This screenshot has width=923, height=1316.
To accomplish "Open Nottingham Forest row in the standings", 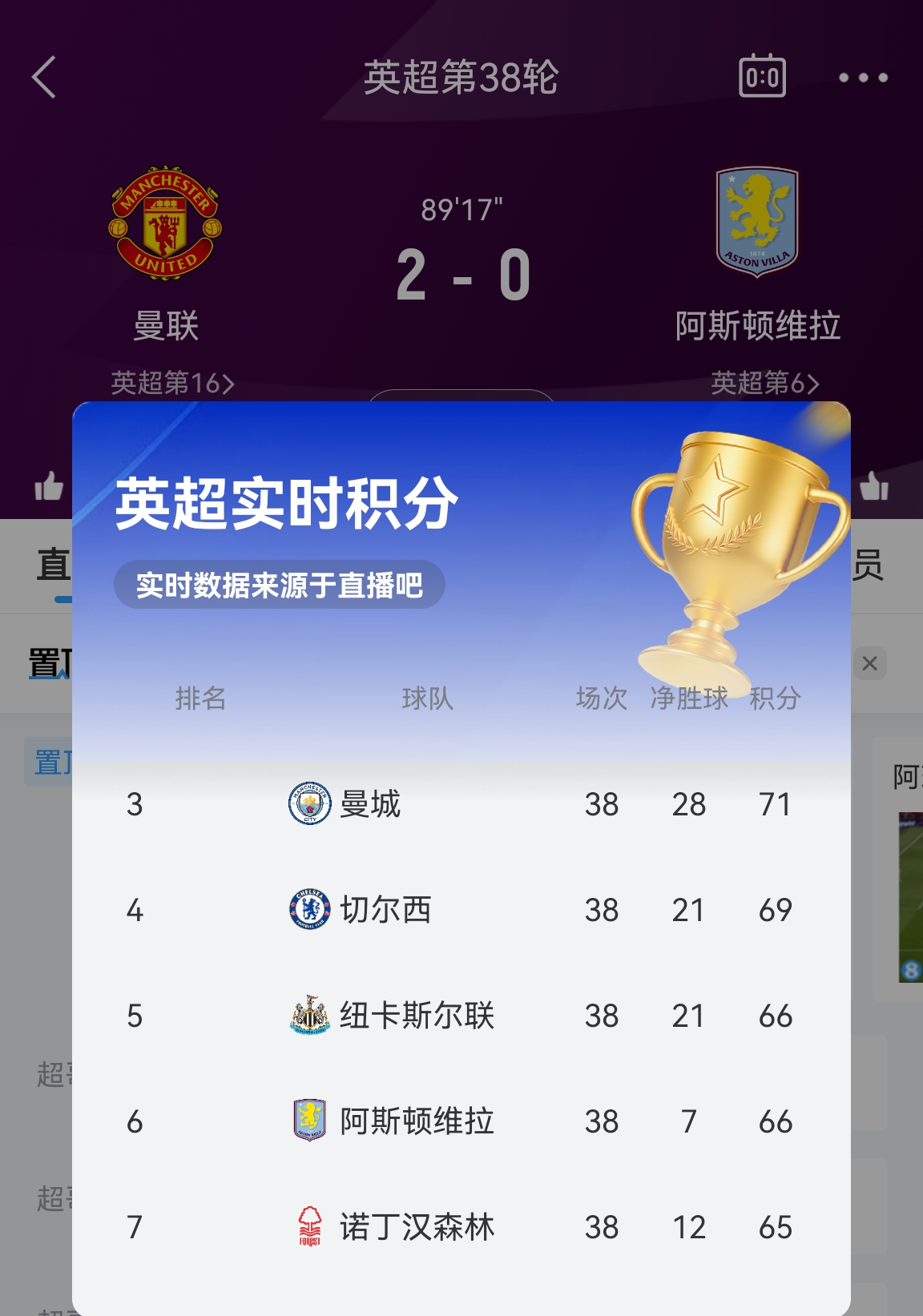I will coord(461,1227).
